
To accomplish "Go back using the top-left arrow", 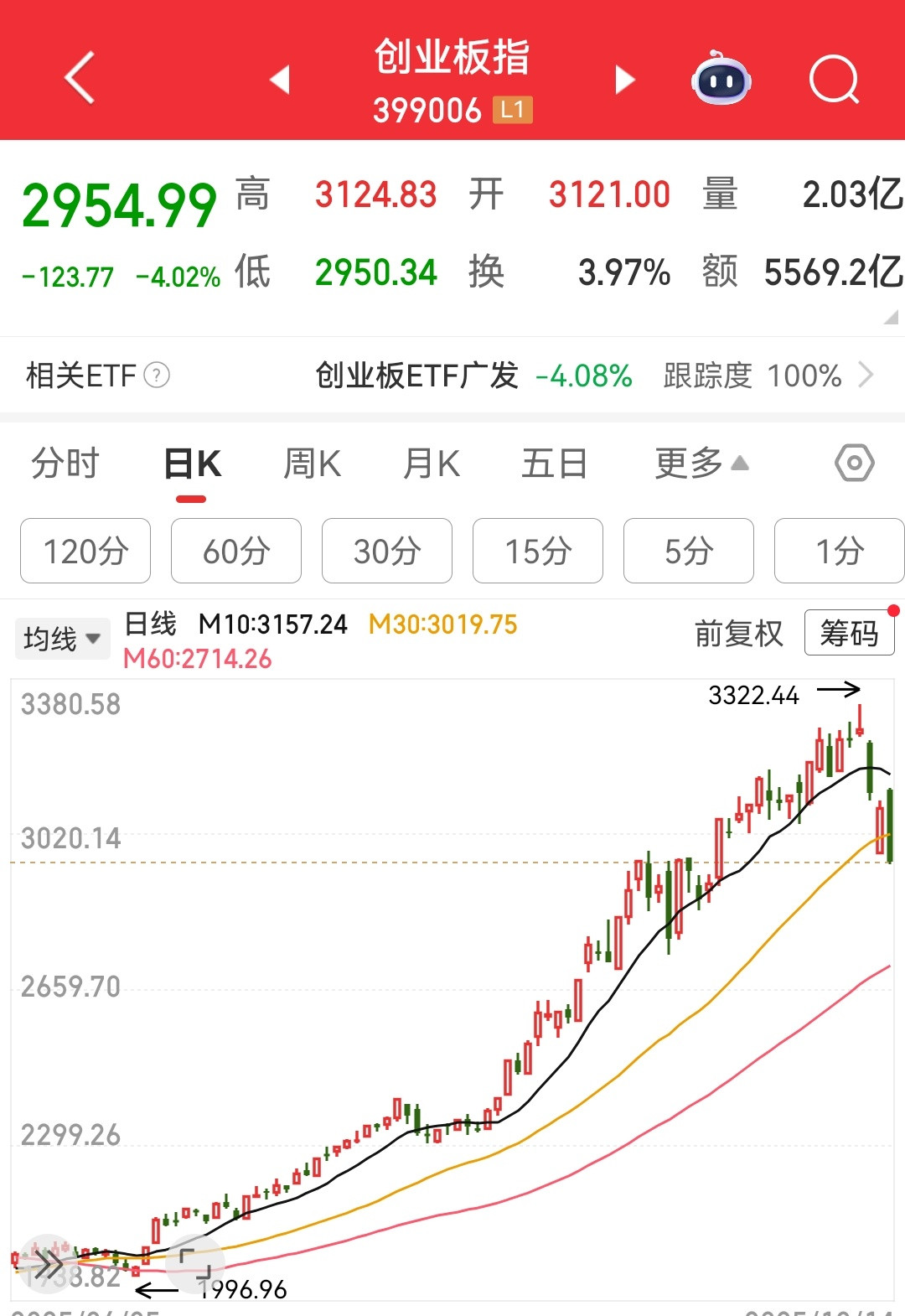I will pos(80,78).
